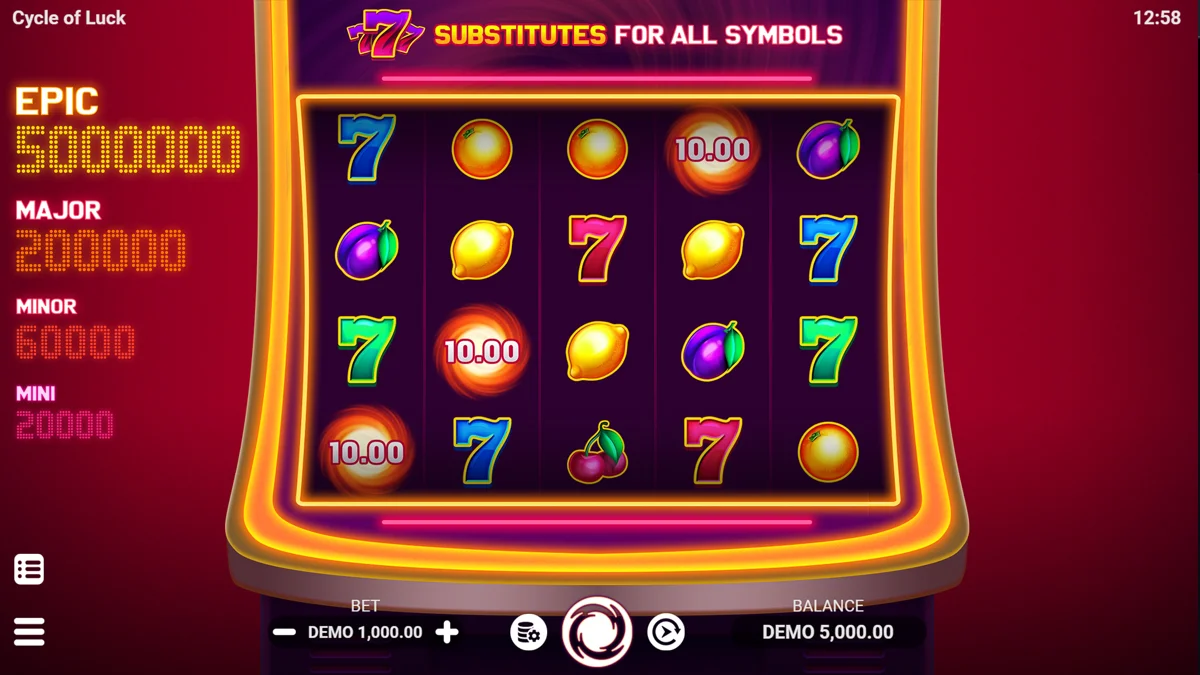Start autoplay mode
Viewport: 1200px width, 675px height.
[665, 632]
